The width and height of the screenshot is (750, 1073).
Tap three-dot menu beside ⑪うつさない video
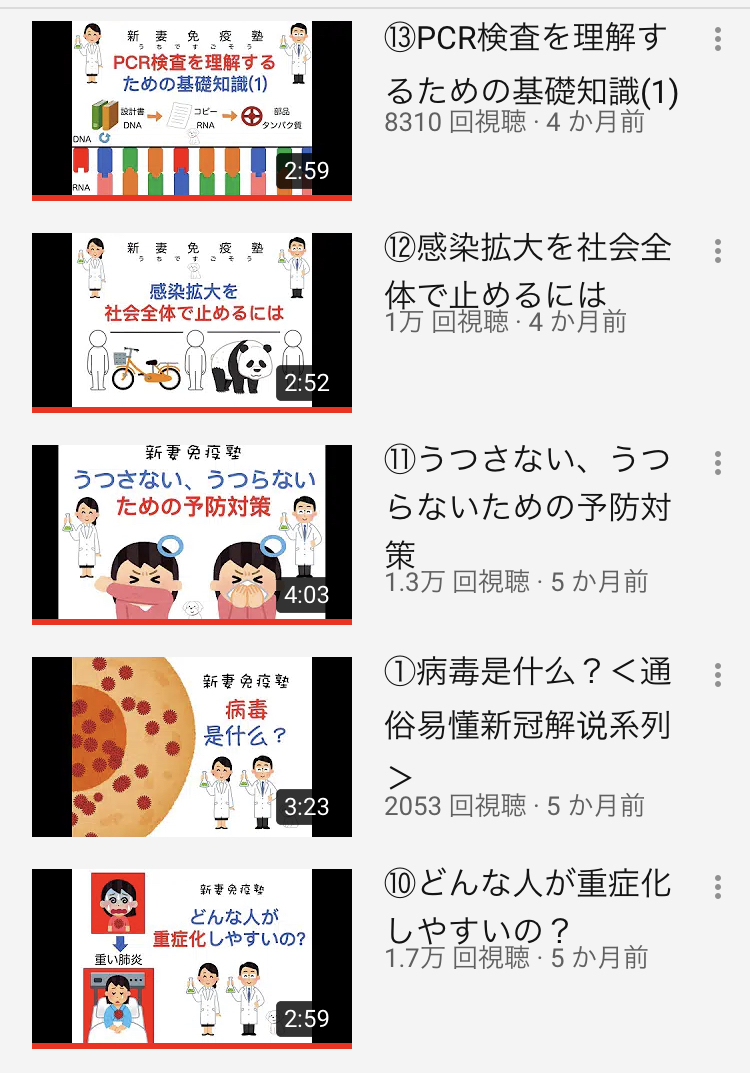[718, 463]
